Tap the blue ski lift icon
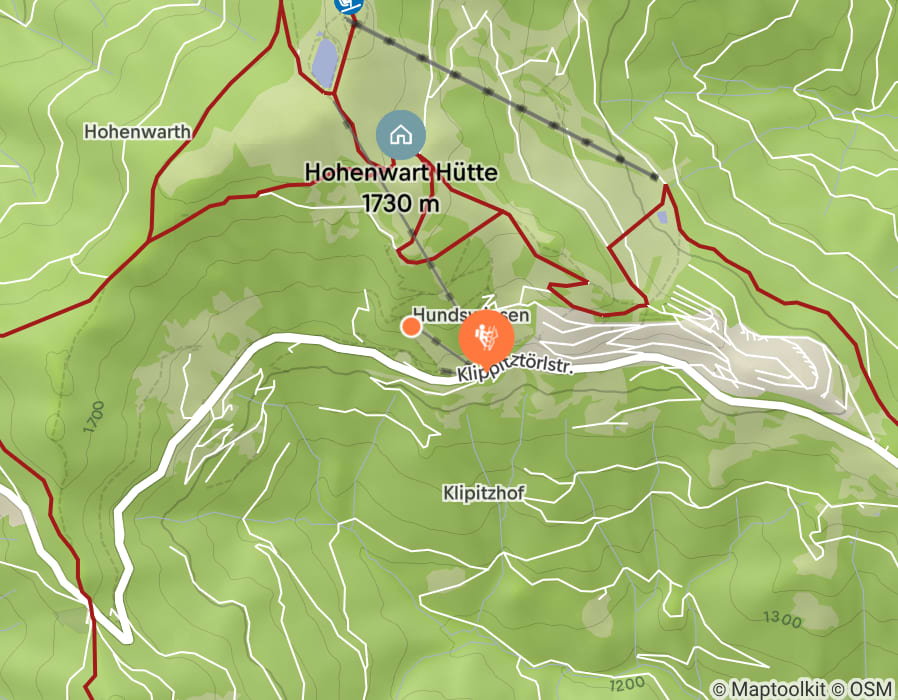Image resolution: width=898 pixels, height=700 pixels. coord(348,6)
